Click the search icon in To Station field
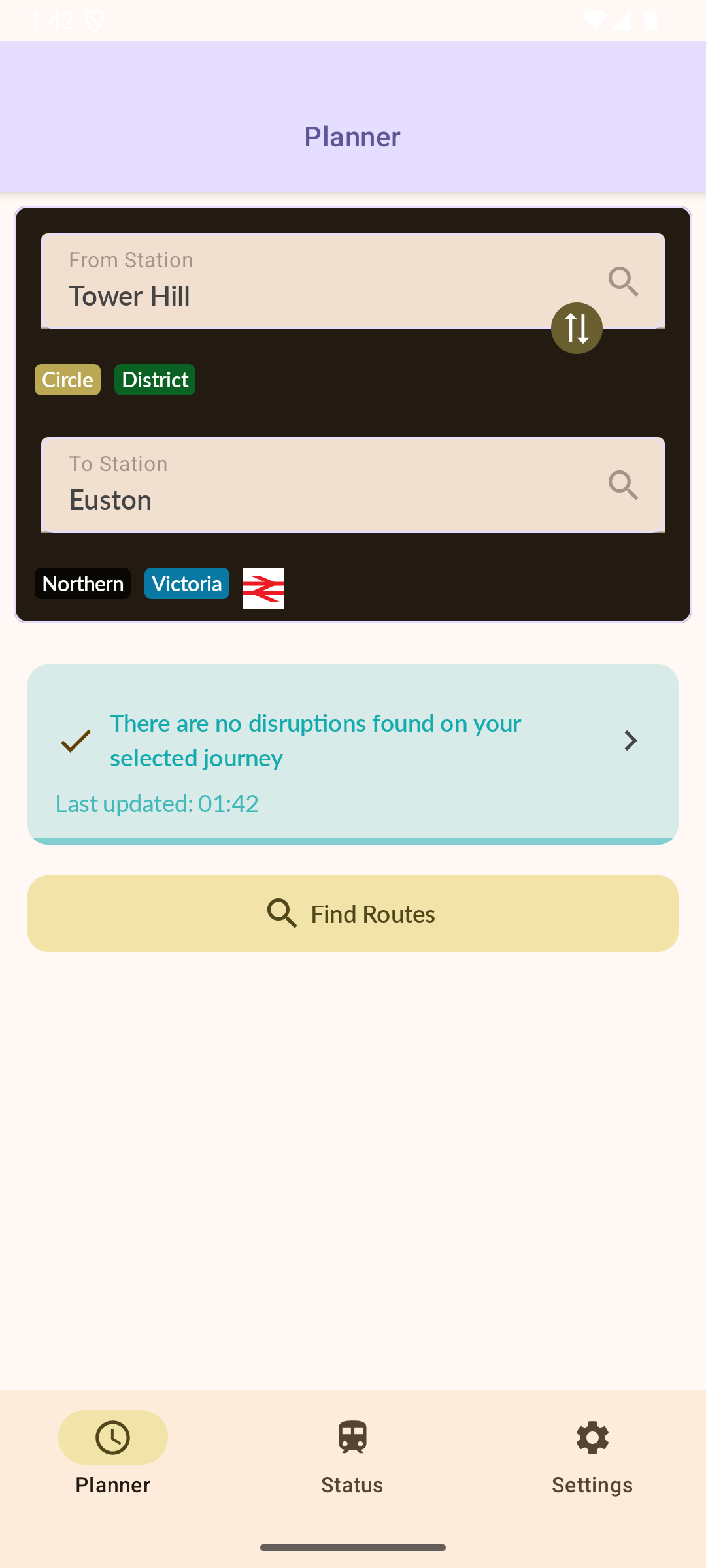Viewport: 706px width, 1568px height. click(623, 485)
